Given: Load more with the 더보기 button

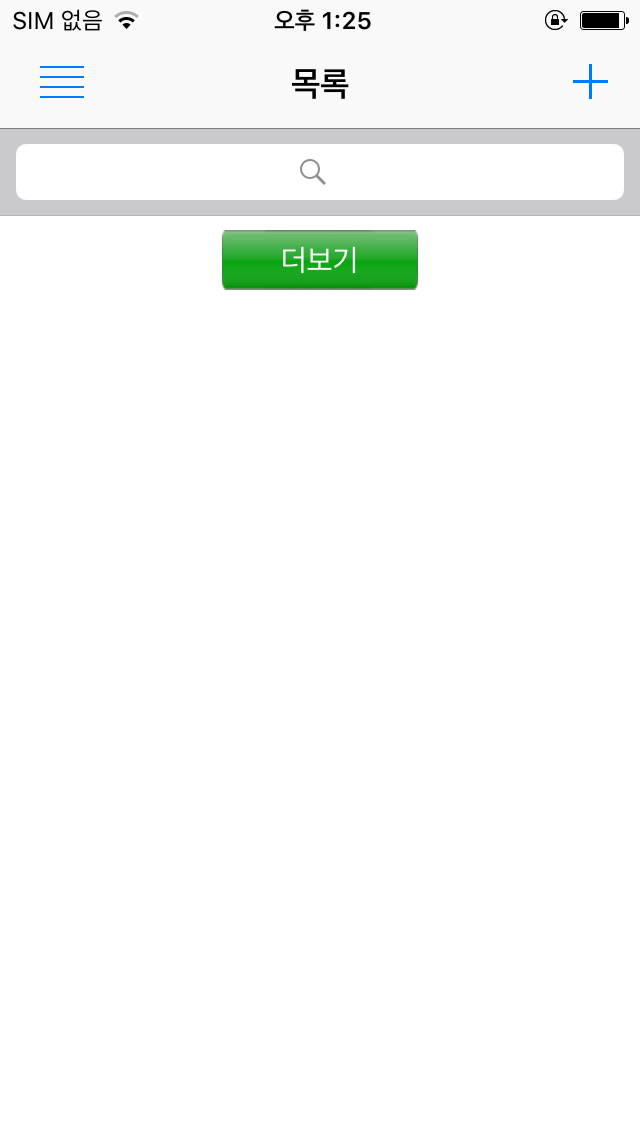Looking at the screenshot, I should [x=320, y=260].
